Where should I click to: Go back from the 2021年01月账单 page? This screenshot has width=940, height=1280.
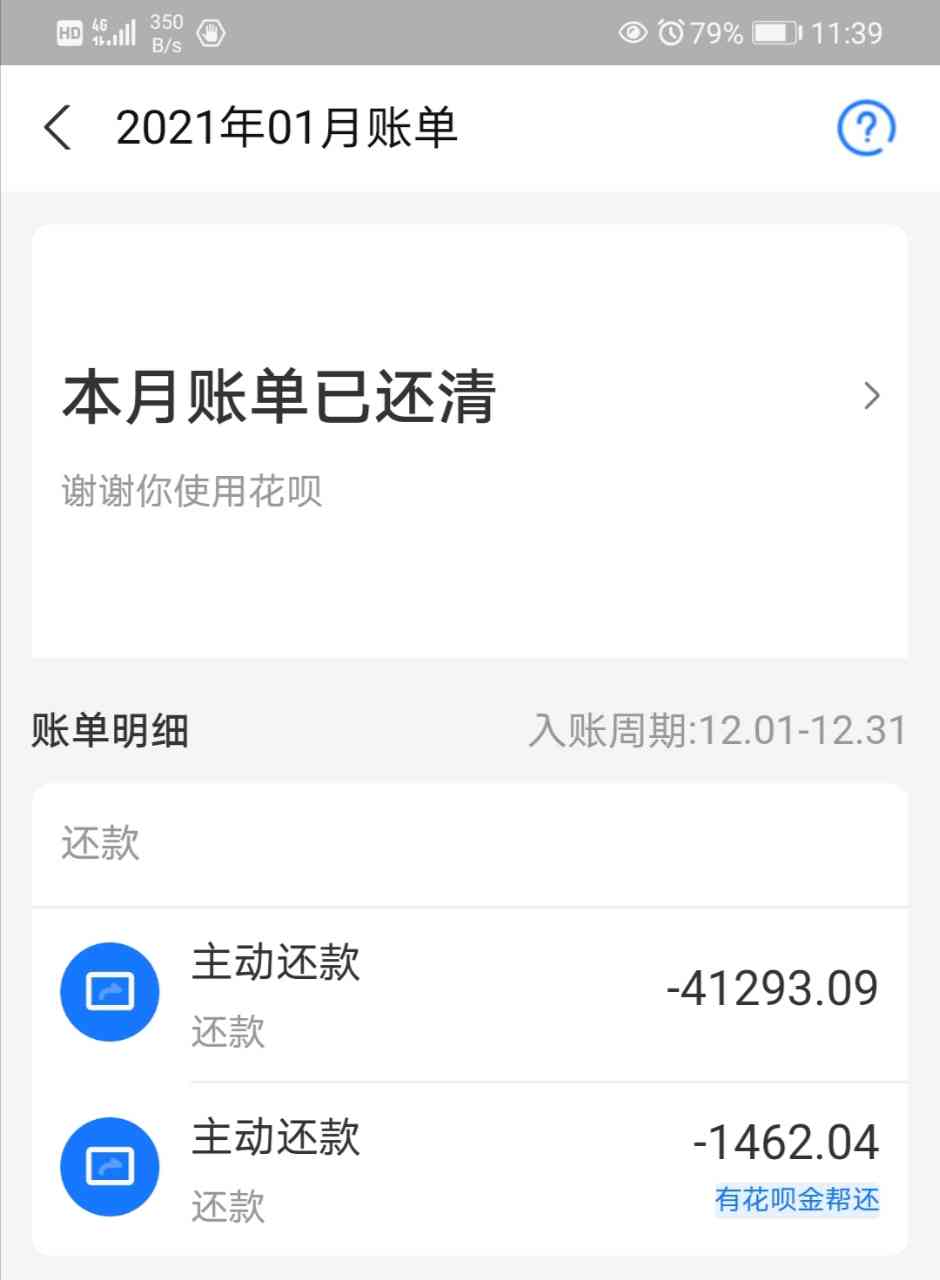58,129
